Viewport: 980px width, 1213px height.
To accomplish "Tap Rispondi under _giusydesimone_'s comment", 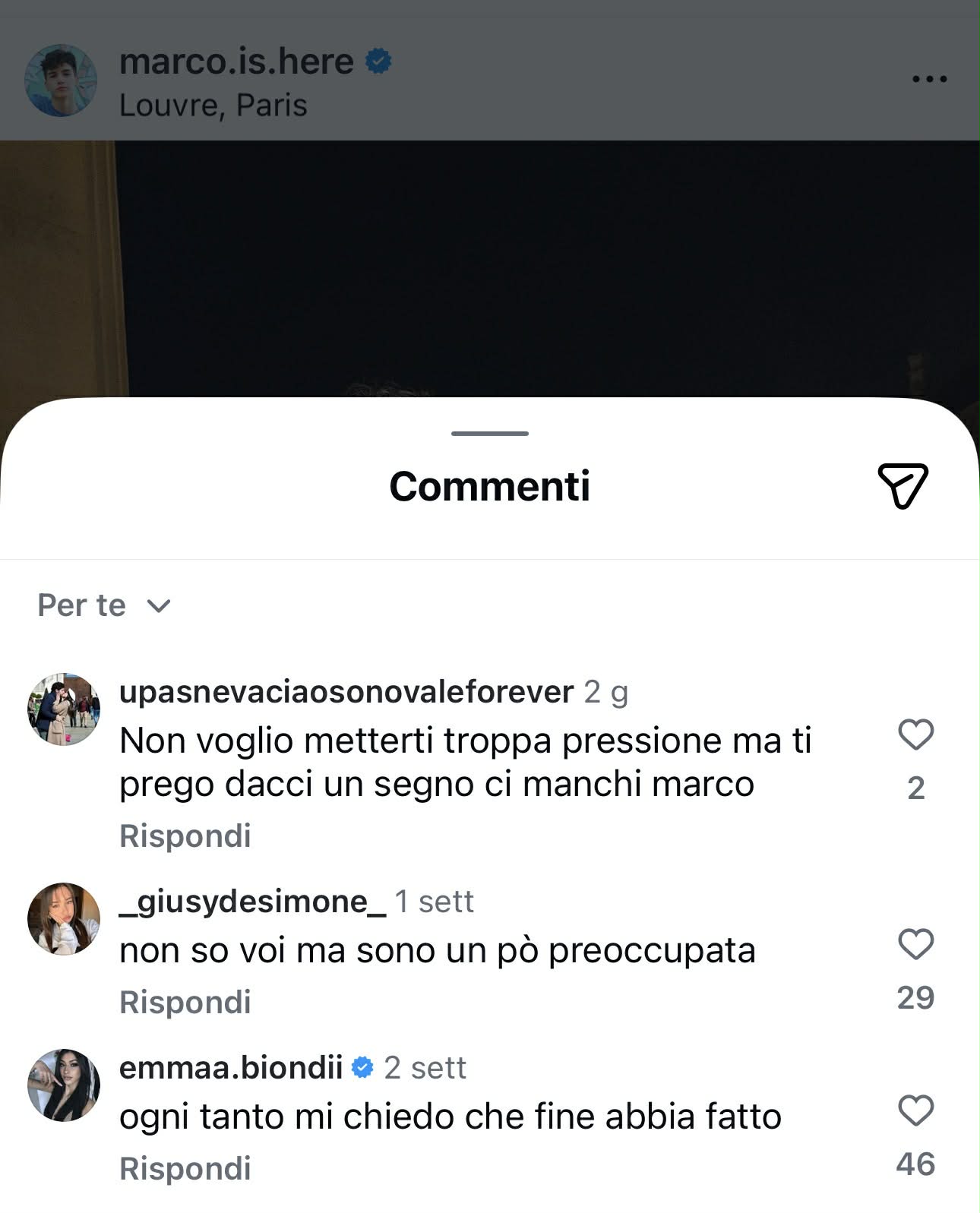I will tap(185, 1002).
